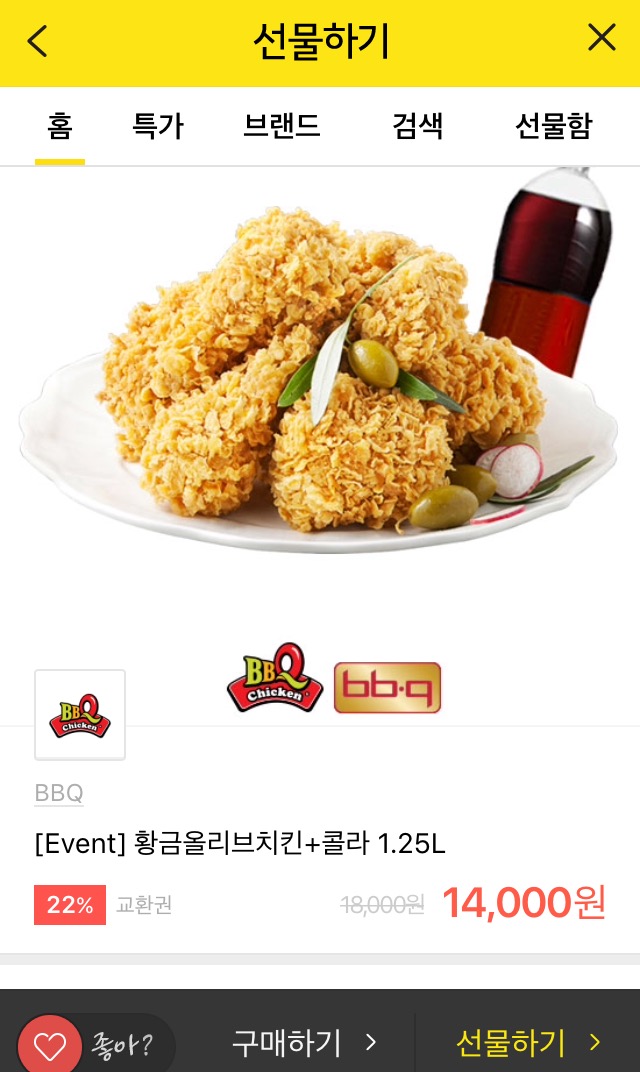Like this product with the heart button
640x1072 pixels.
coord(50,1045)
